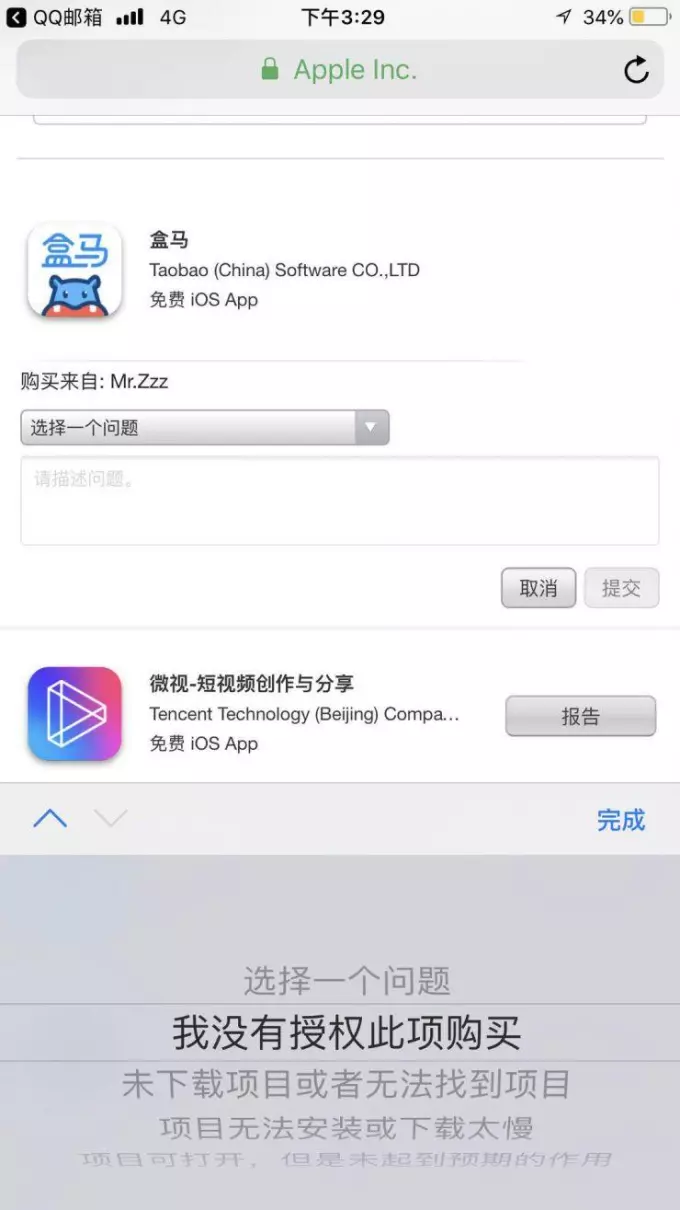Tap the 提交 submit button
This screenshot has height=1210, width=680.
point(621,588)
